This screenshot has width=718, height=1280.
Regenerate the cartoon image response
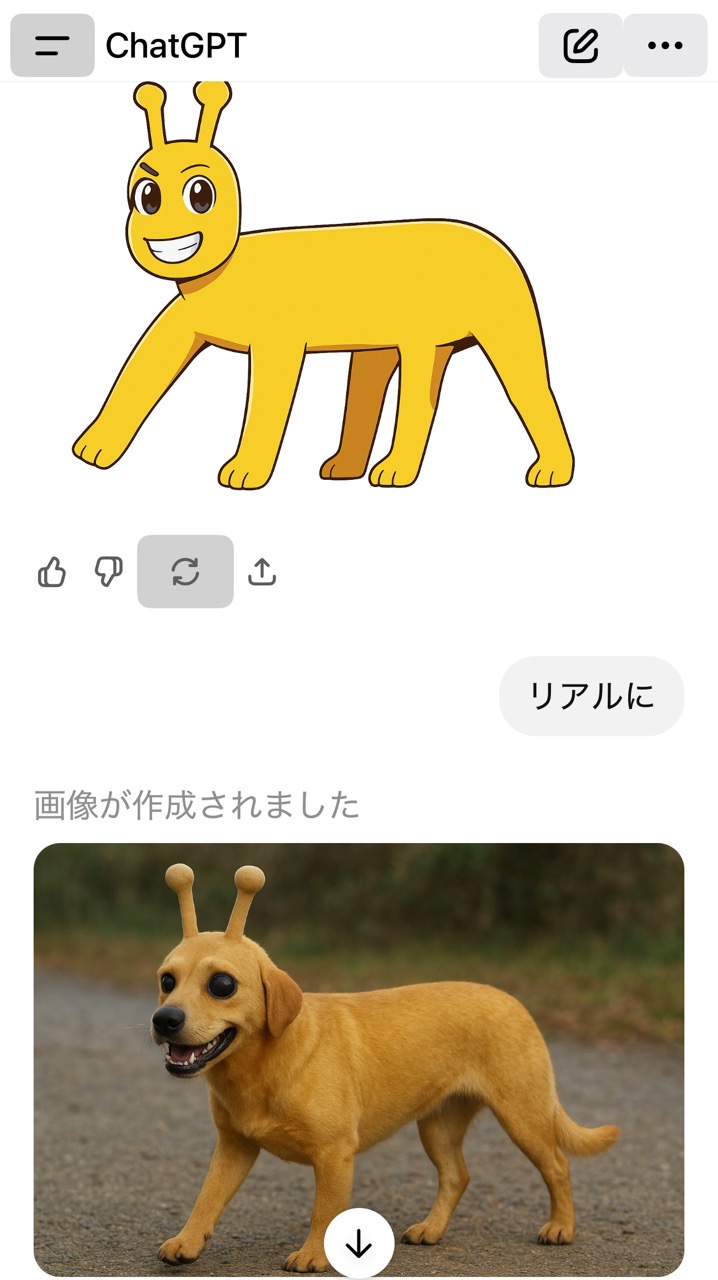[185, 572]
